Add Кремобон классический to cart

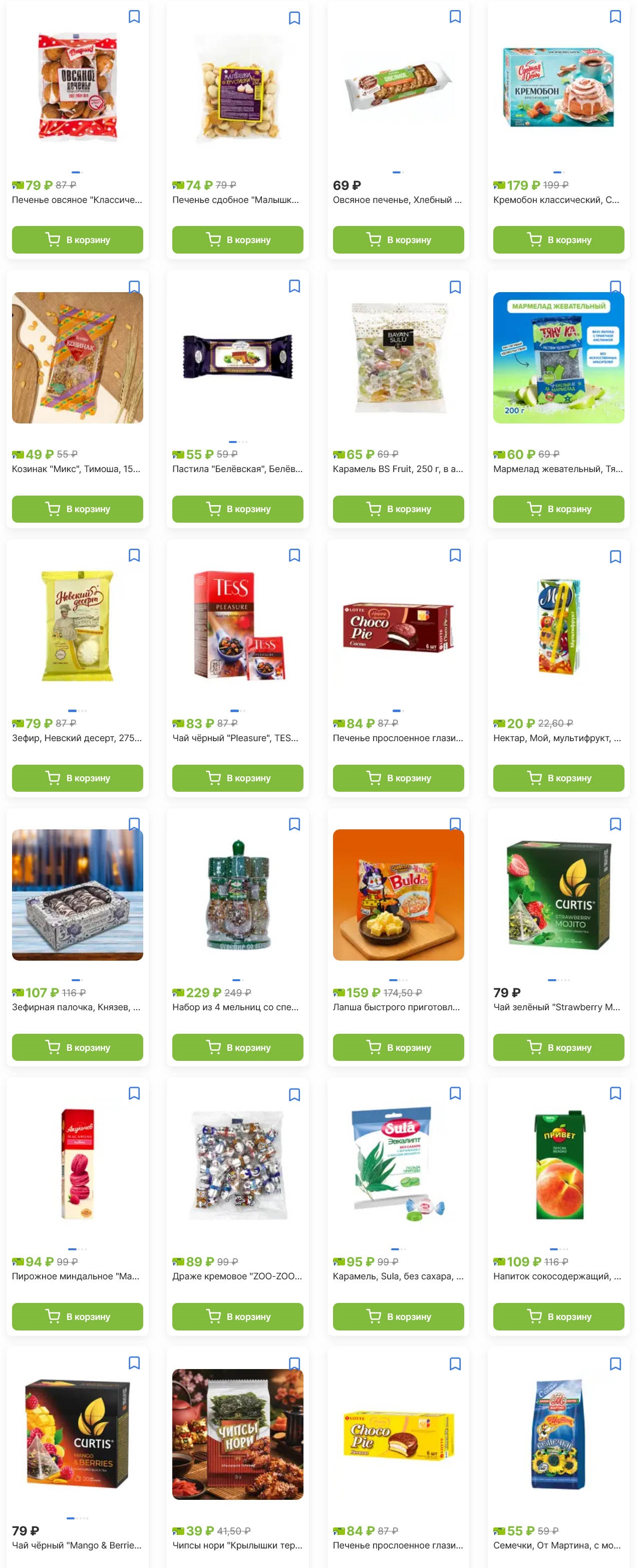coord(558,240)
